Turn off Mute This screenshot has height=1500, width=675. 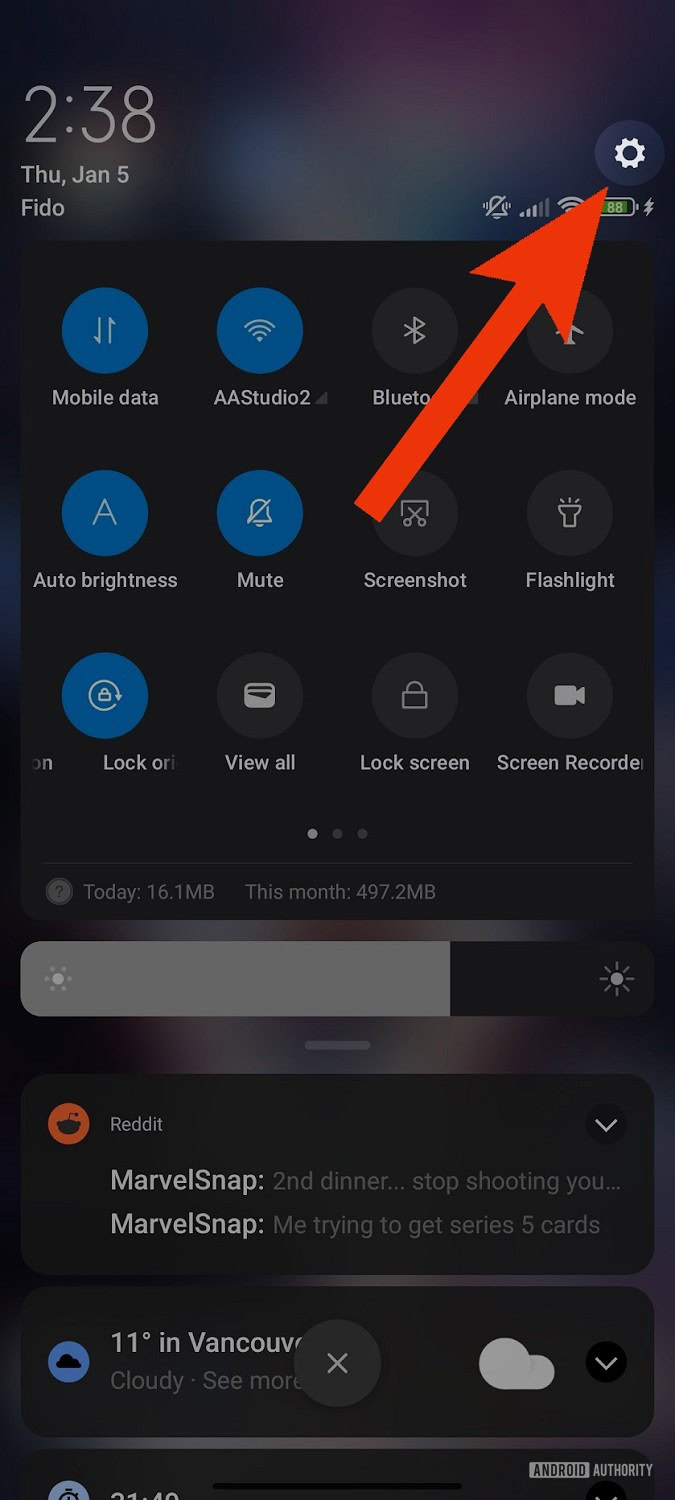(x=260, y=514)
